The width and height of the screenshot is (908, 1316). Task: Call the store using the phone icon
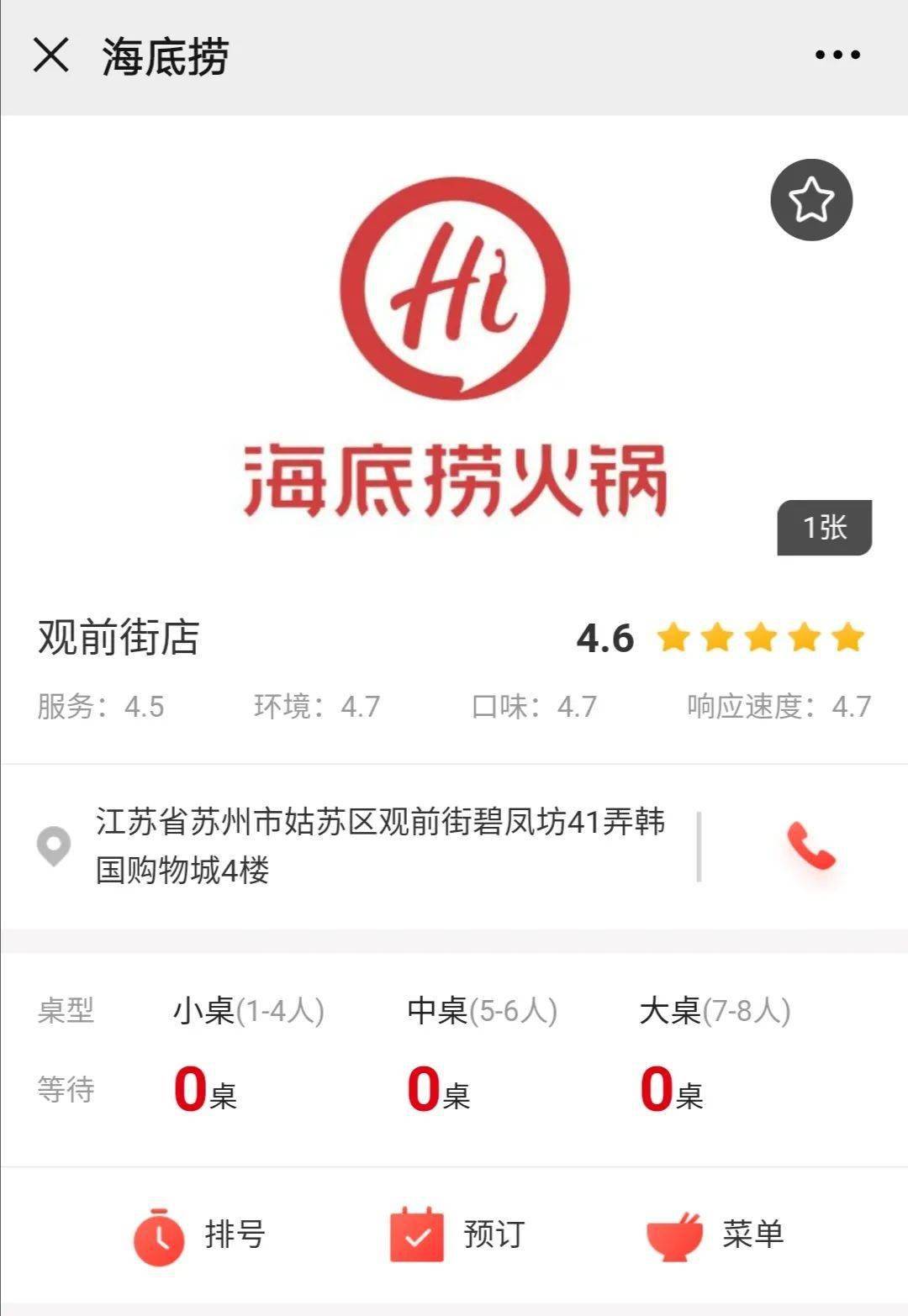click(810, 845)
